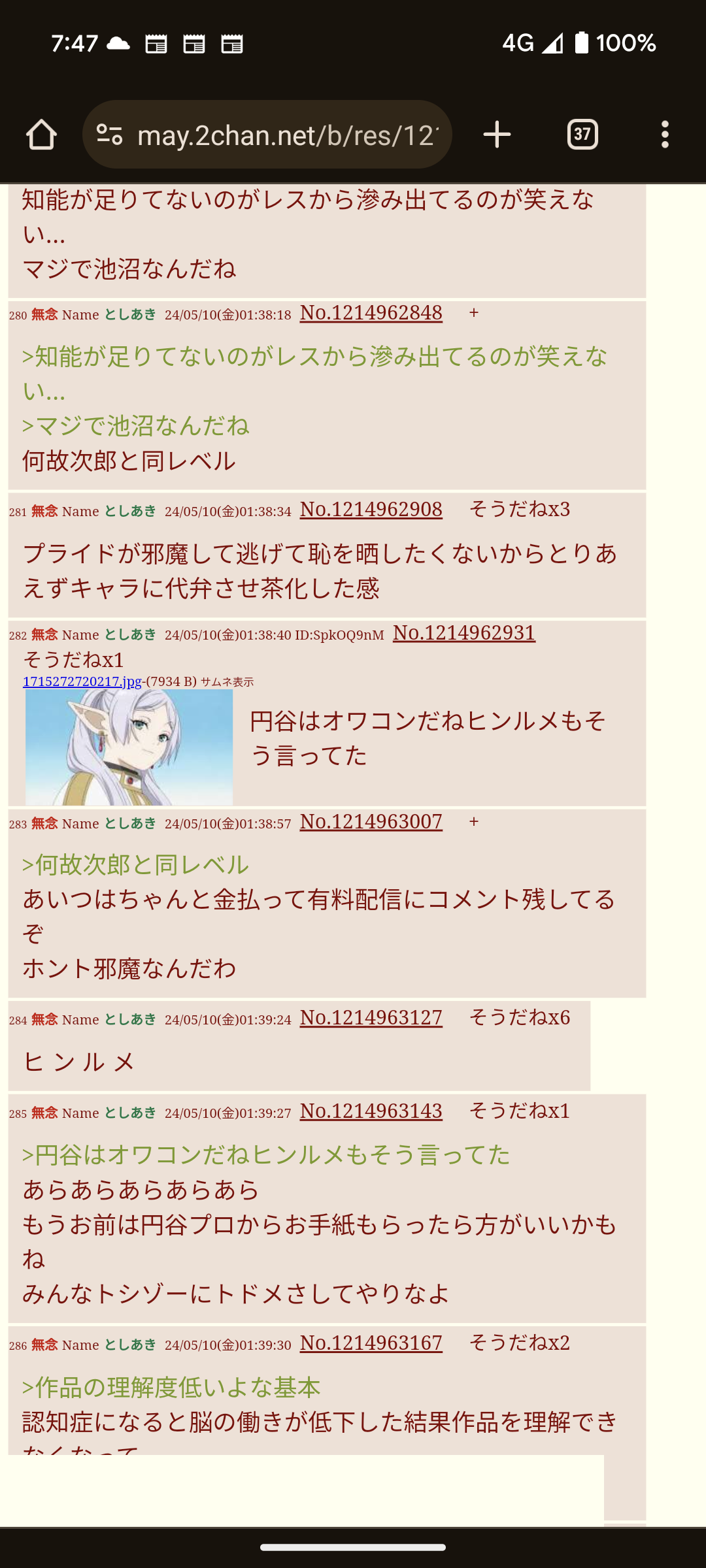
Task: Open post link No.1214962848
Action: 371,313
